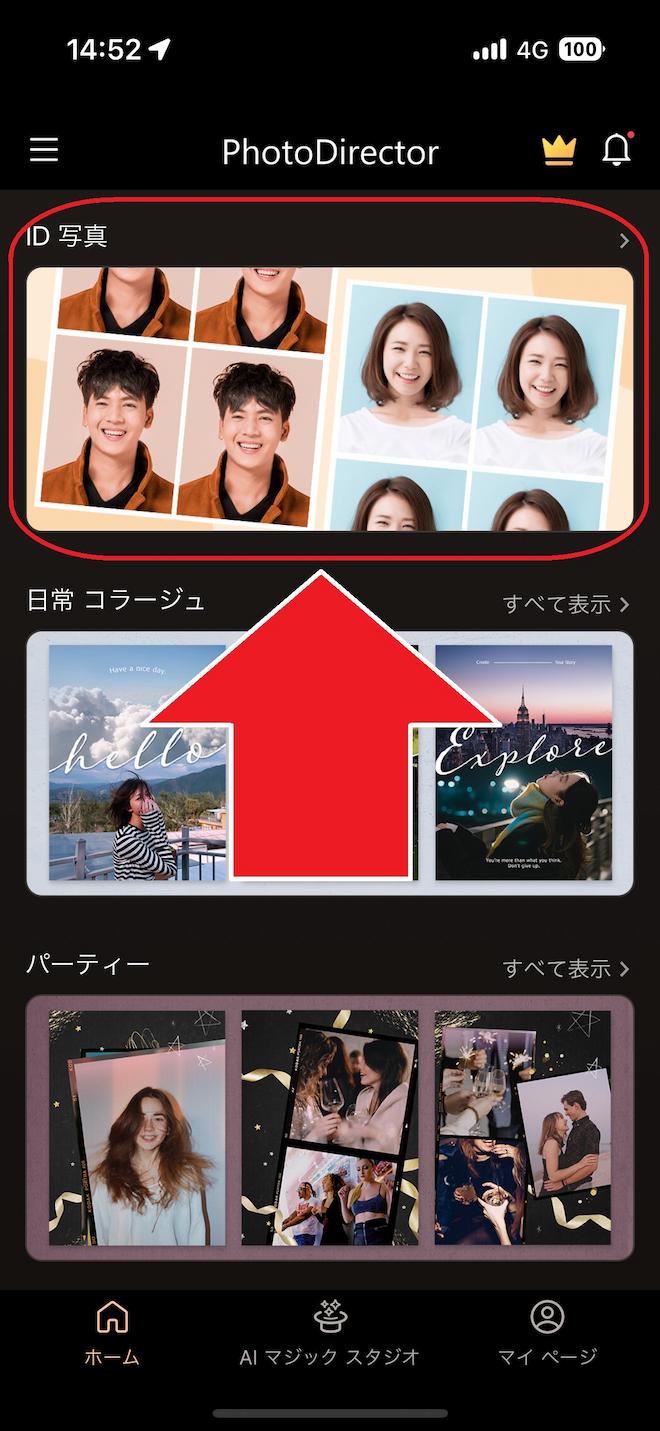This screenshot has height=1431, width=660.
Task: Expand ID 写真 section chevron
Action: point(624,241)
